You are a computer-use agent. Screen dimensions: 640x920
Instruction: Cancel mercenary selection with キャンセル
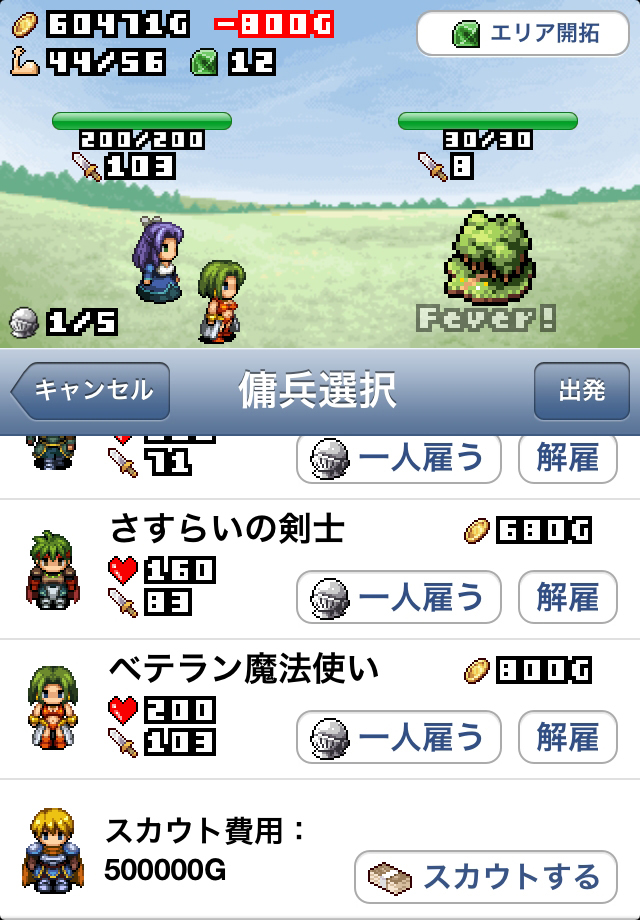click(x=91, y=390)
